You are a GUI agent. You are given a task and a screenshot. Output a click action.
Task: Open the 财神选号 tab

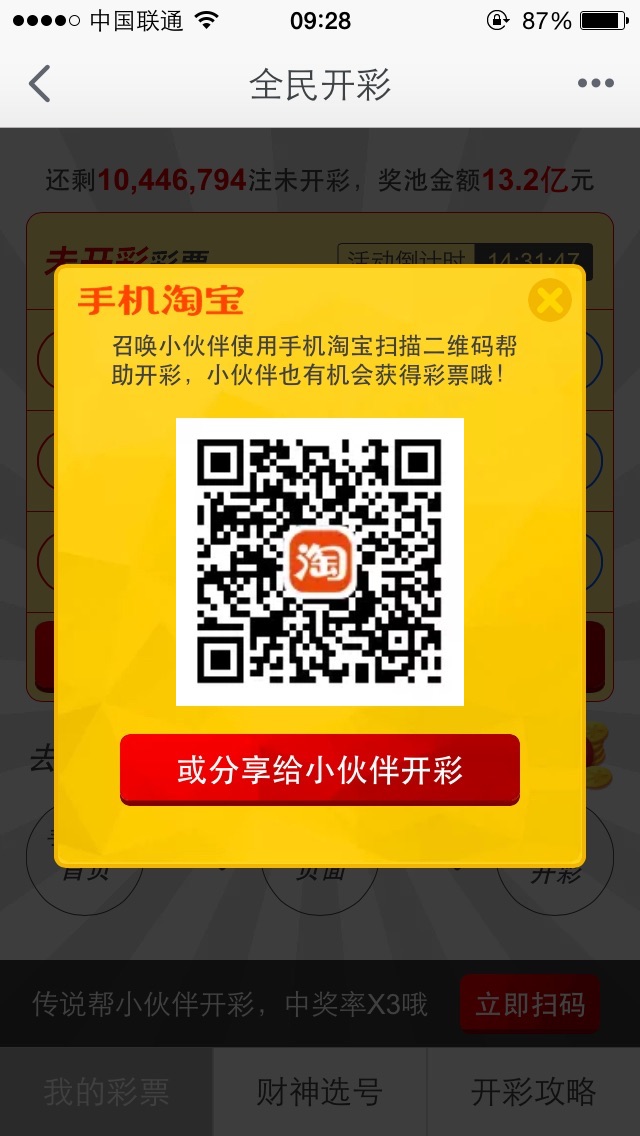[x=320, y=1091]
